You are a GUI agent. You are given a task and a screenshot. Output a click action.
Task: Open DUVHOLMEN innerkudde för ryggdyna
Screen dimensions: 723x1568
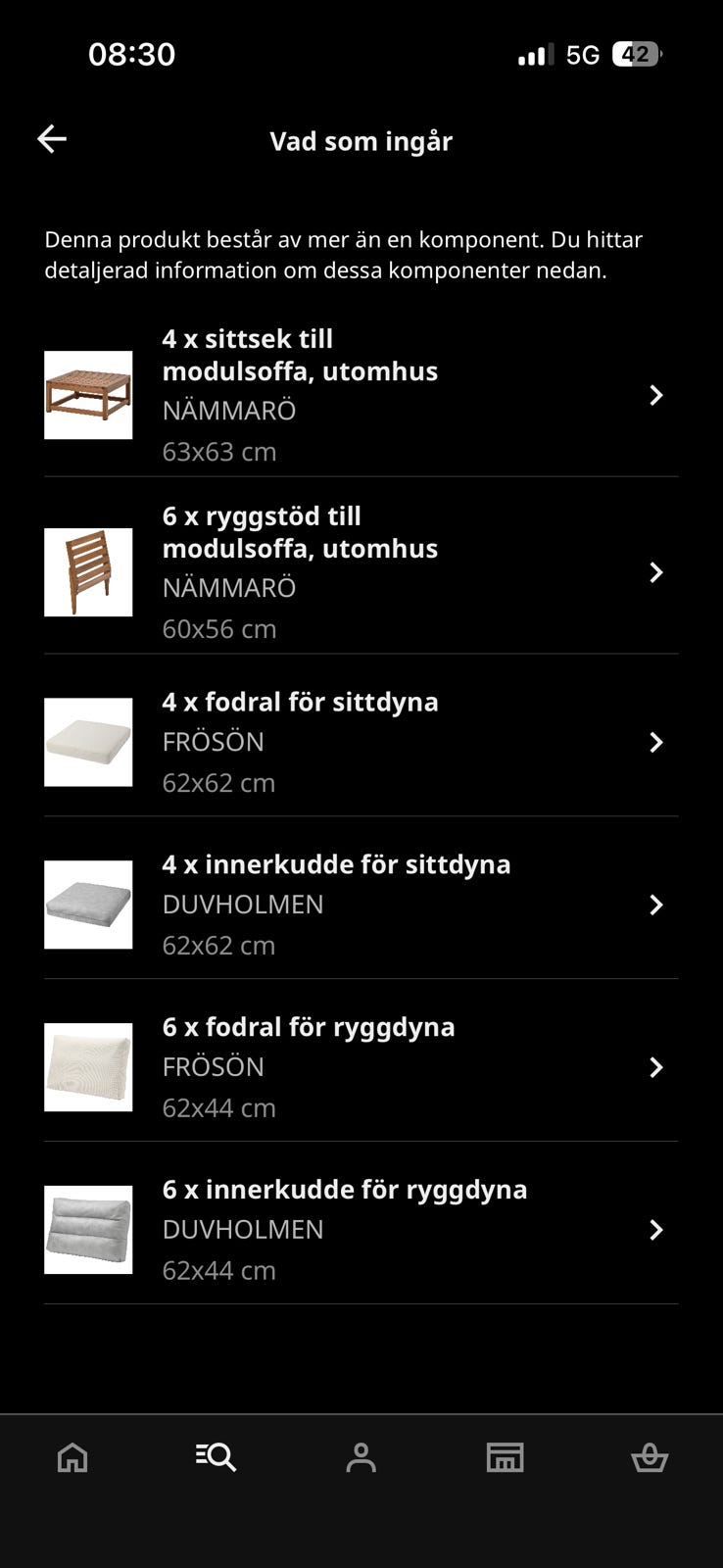click(x=361, y=1230)
